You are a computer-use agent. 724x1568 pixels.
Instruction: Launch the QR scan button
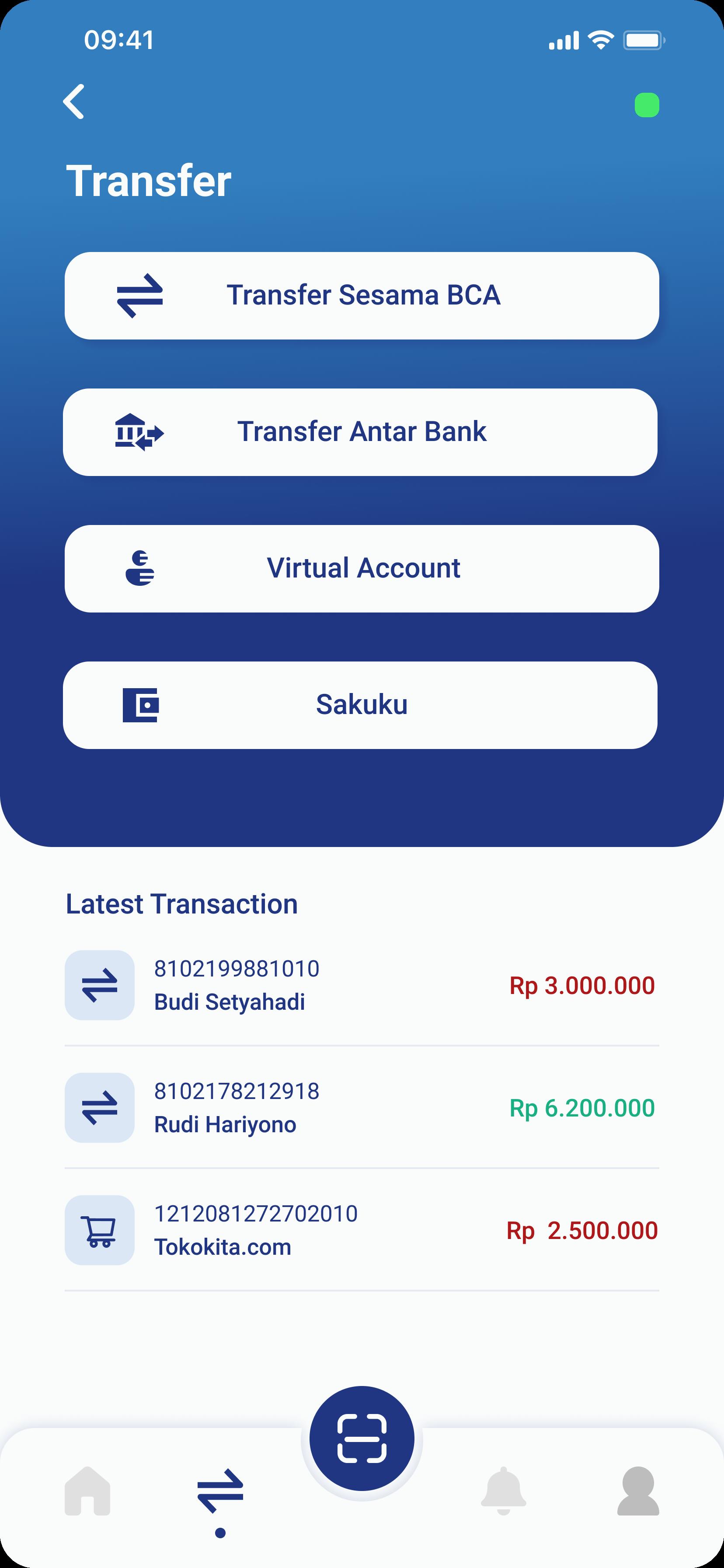point(362,1439)
